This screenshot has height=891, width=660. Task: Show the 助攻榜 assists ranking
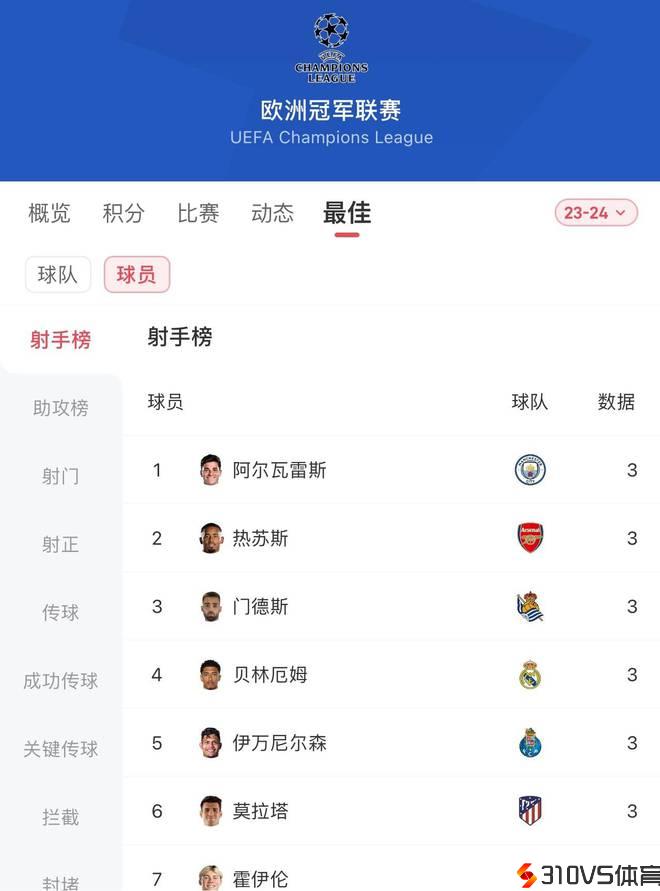click(61, 408)
